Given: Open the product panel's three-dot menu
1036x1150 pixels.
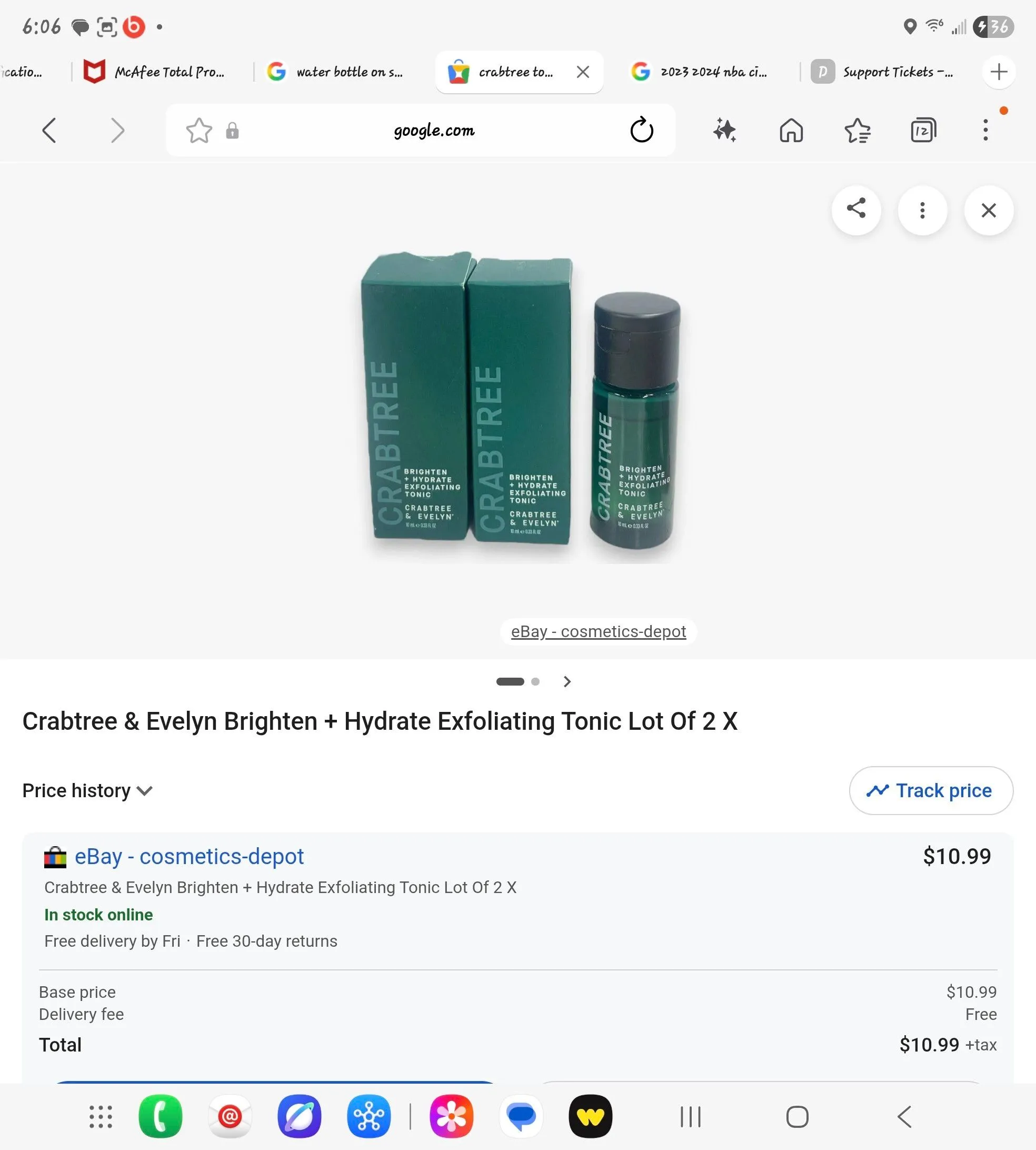Looking at the screenshot, I should [x=922, y=210].
